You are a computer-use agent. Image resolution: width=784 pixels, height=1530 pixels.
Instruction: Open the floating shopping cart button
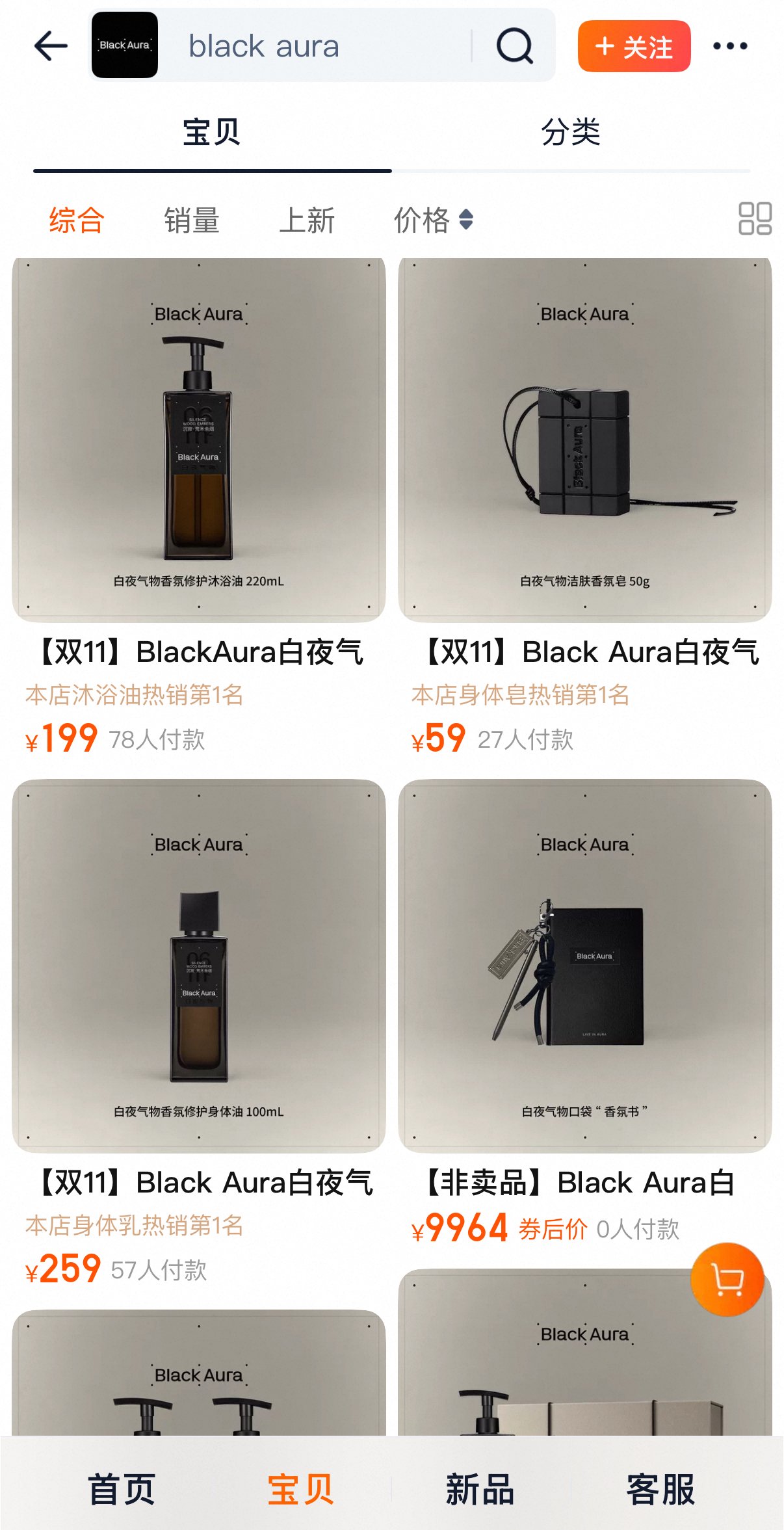pos(727,1280)
